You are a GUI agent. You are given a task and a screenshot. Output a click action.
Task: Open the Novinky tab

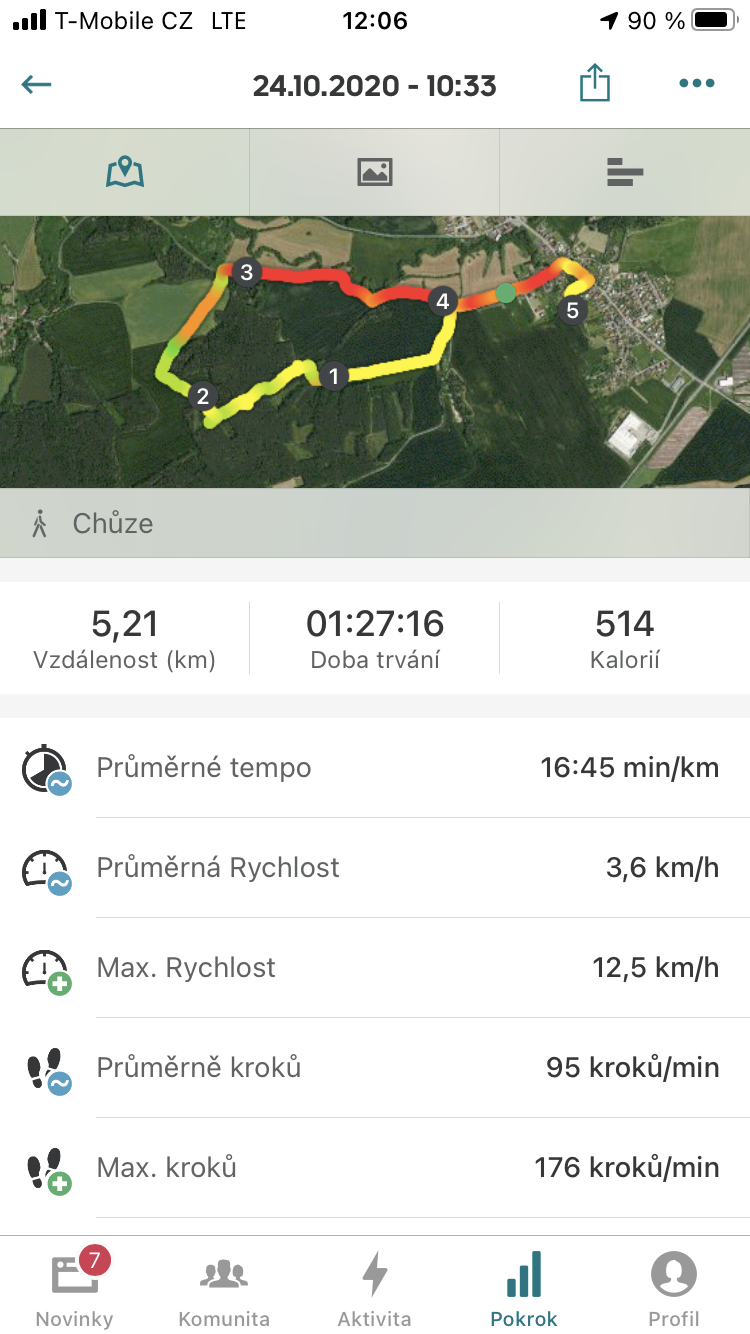(75, 1286)
